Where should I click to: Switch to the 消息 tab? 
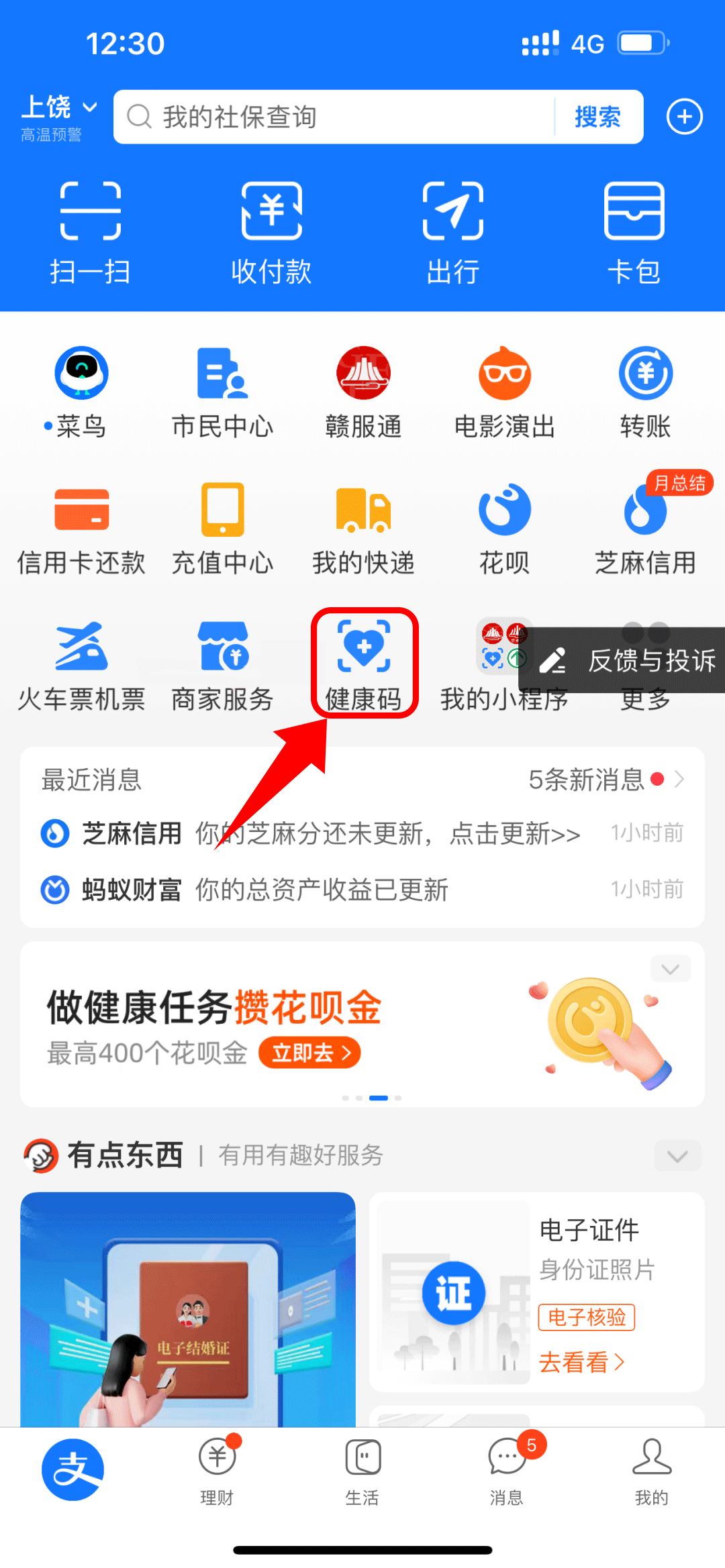(507, 1470)
